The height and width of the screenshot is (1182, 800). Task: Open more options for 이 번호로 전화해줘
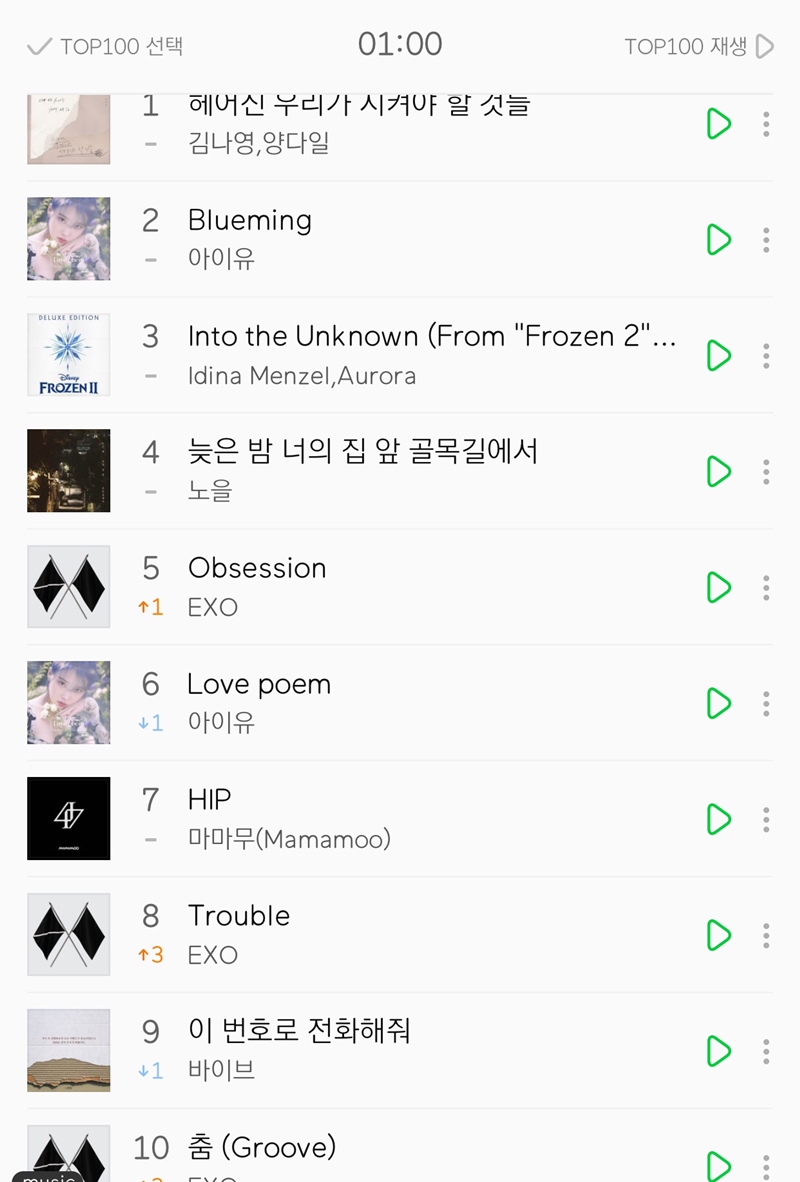(x=766, y=1051)
